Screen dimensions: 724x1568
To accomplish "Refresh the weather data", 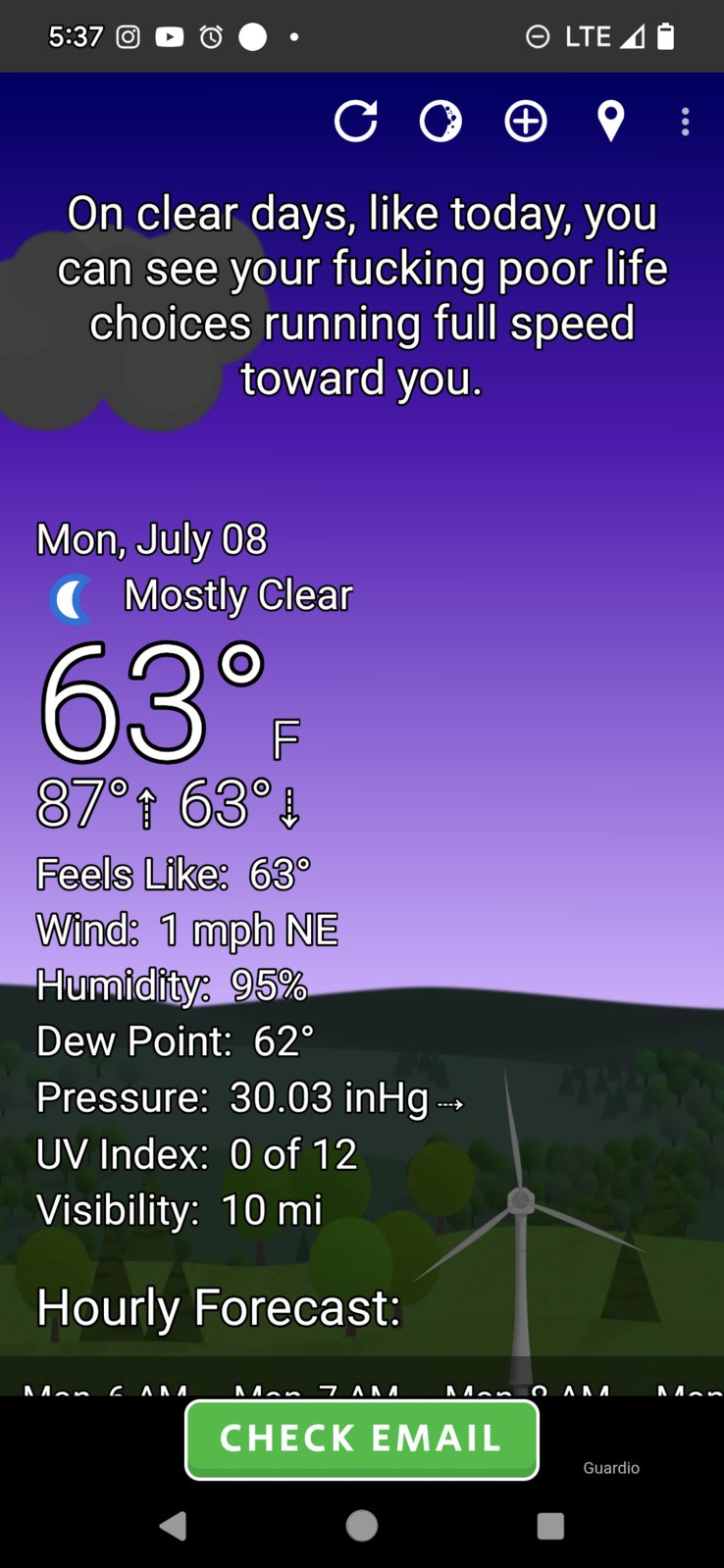I will [355, 122].
